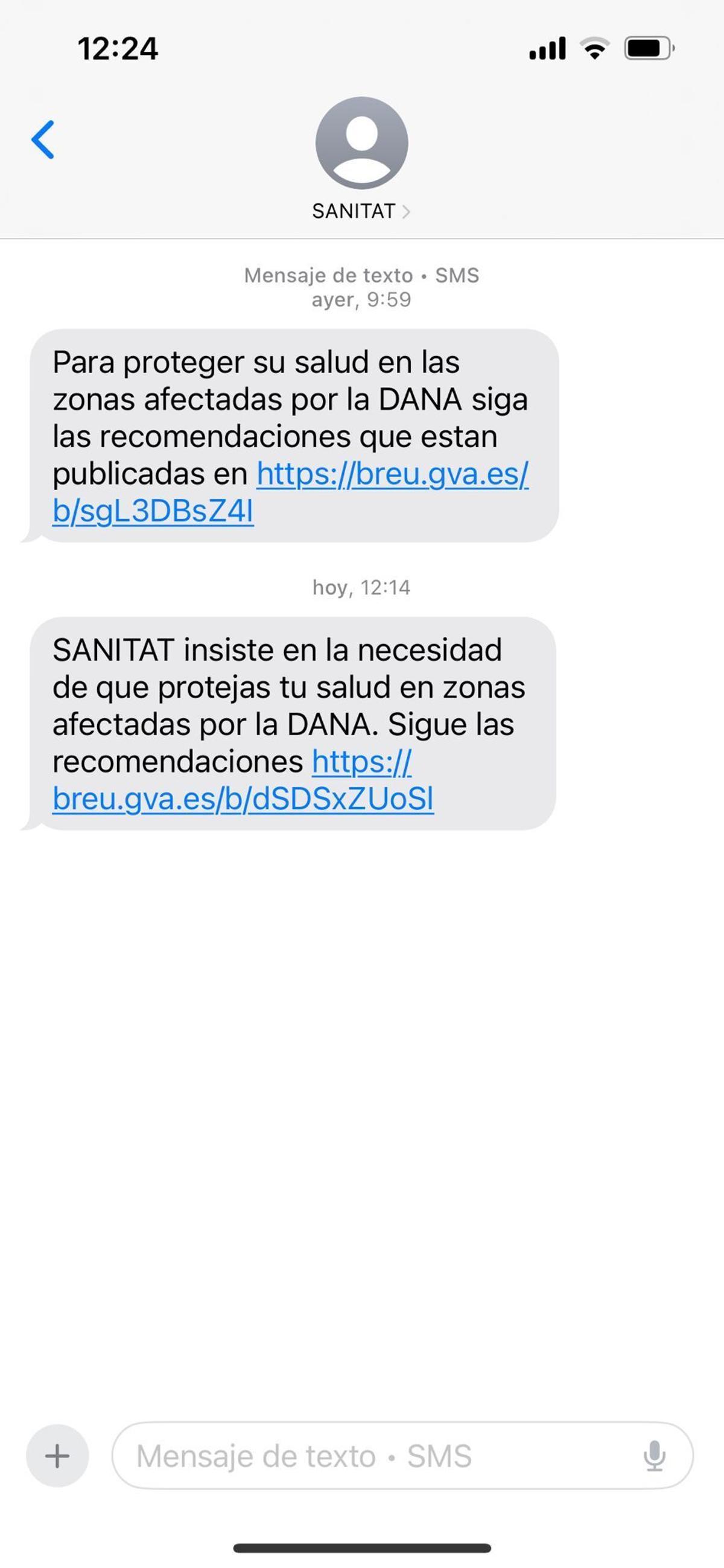Tap the 'Mensaje de texto • SMS' label

[361, 275]
